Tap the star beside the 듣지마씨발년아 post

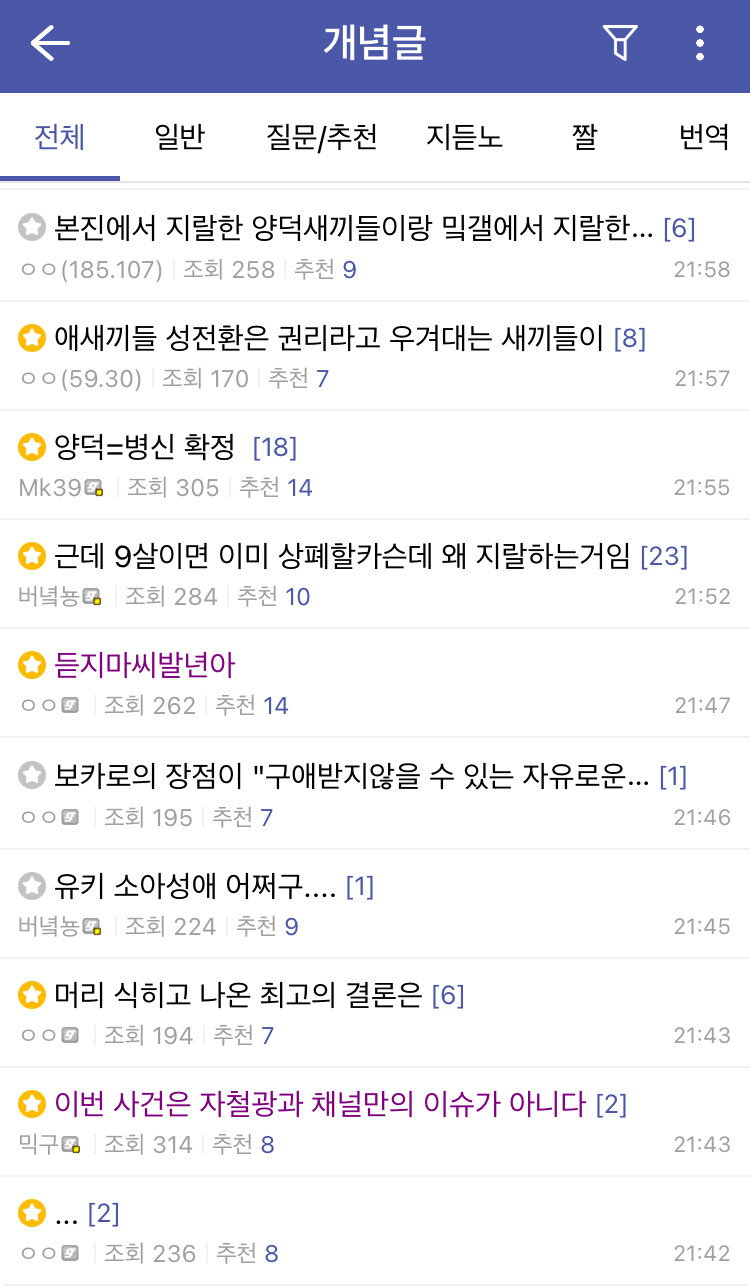coord(31,665)
